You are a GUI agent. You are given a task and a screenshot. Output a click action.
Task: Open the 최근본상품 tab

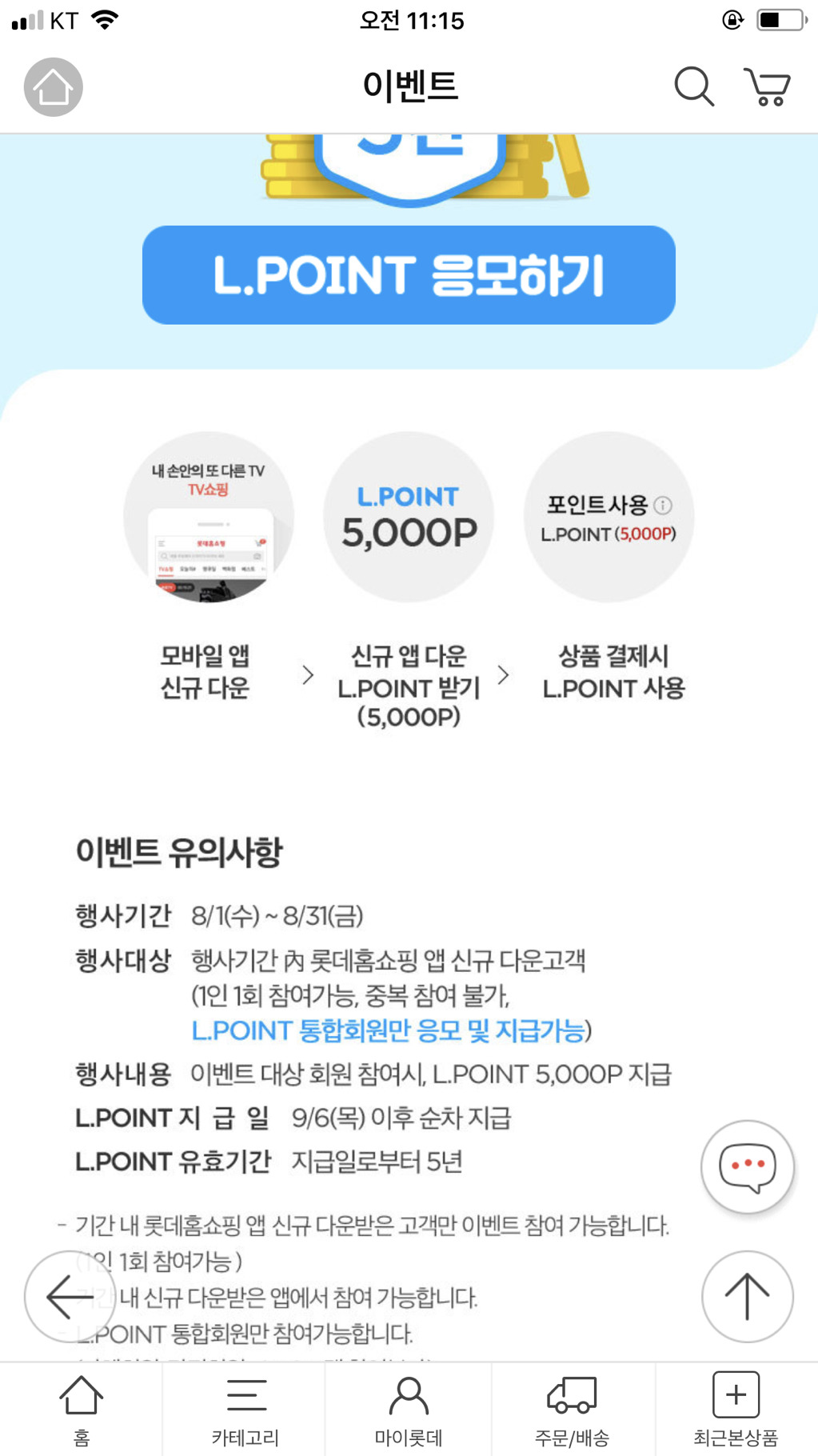[x=736, y=1410]
